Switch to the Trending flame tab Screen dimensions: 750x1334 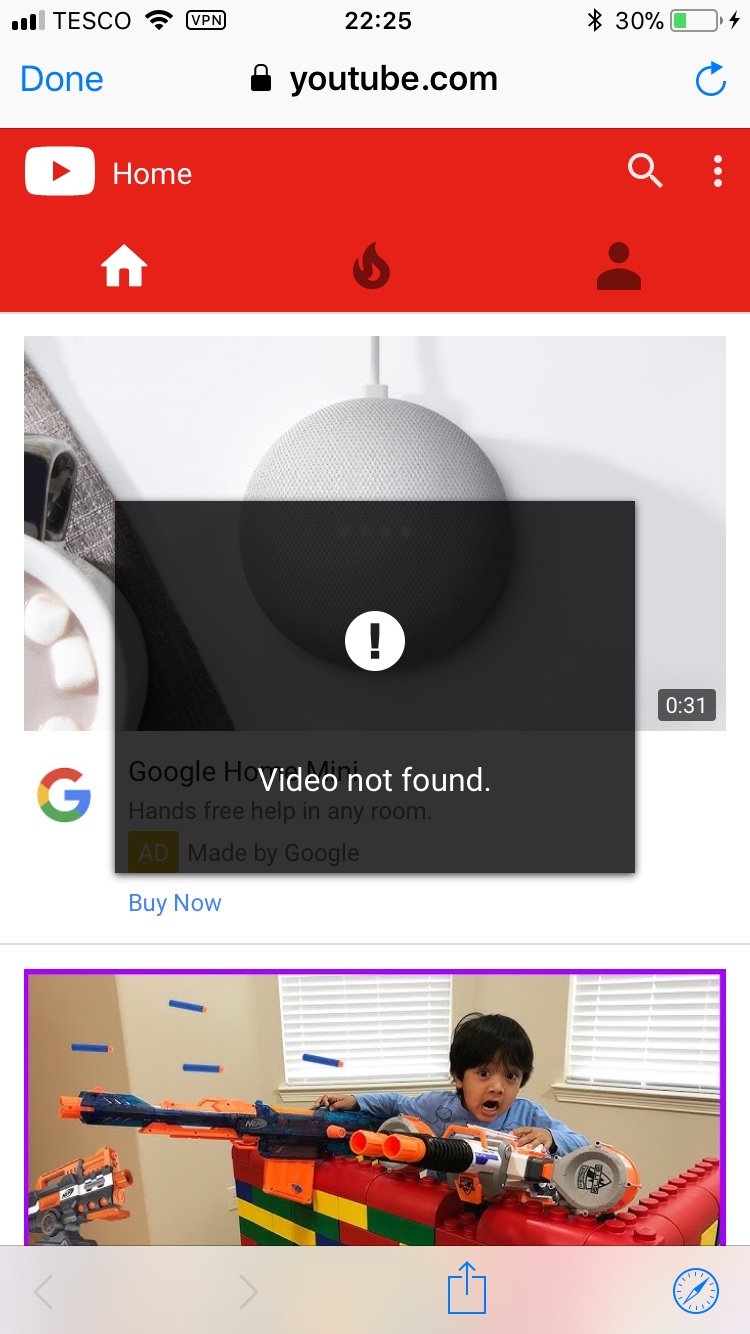(x=371, y=268)
